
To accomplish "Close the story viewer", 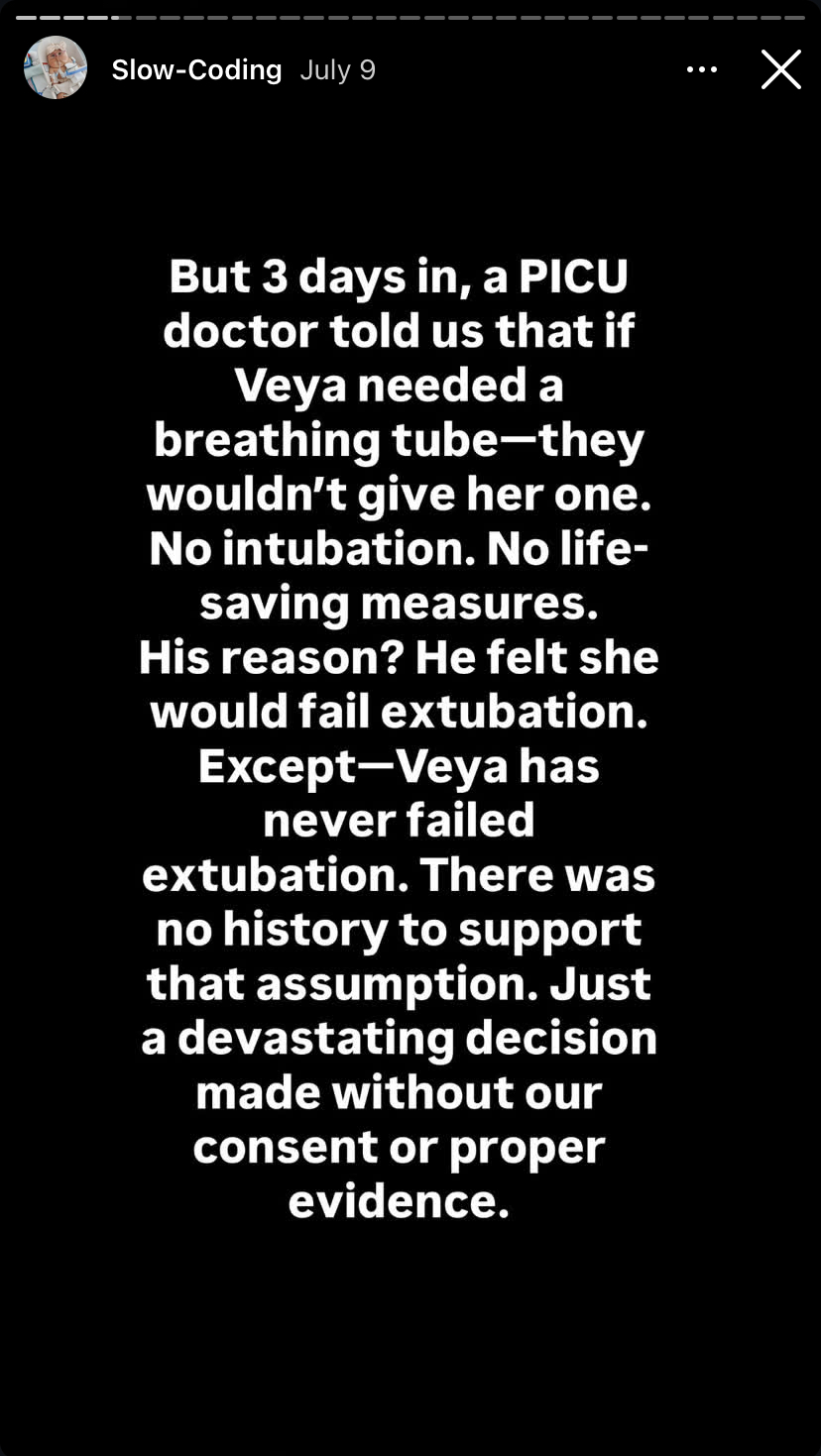I will pos(780,69).
